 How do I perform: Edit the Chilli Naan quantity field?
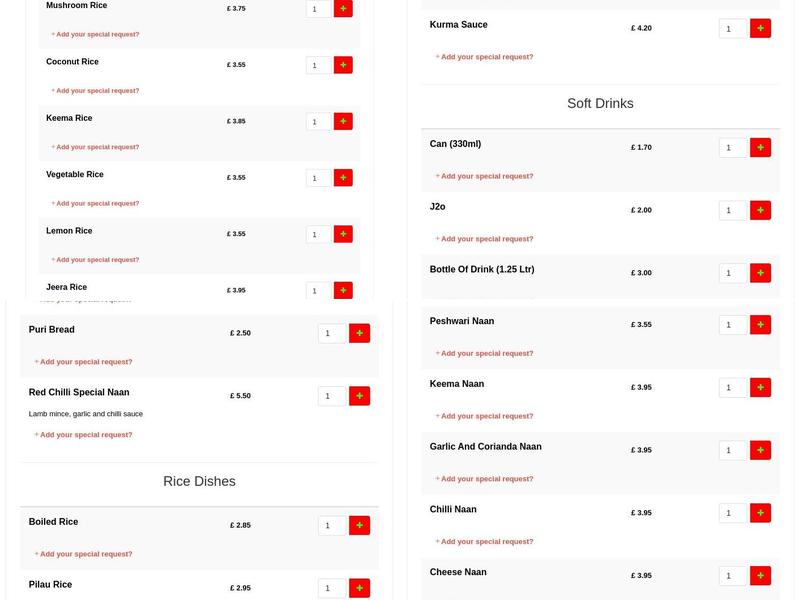point(732,513)
